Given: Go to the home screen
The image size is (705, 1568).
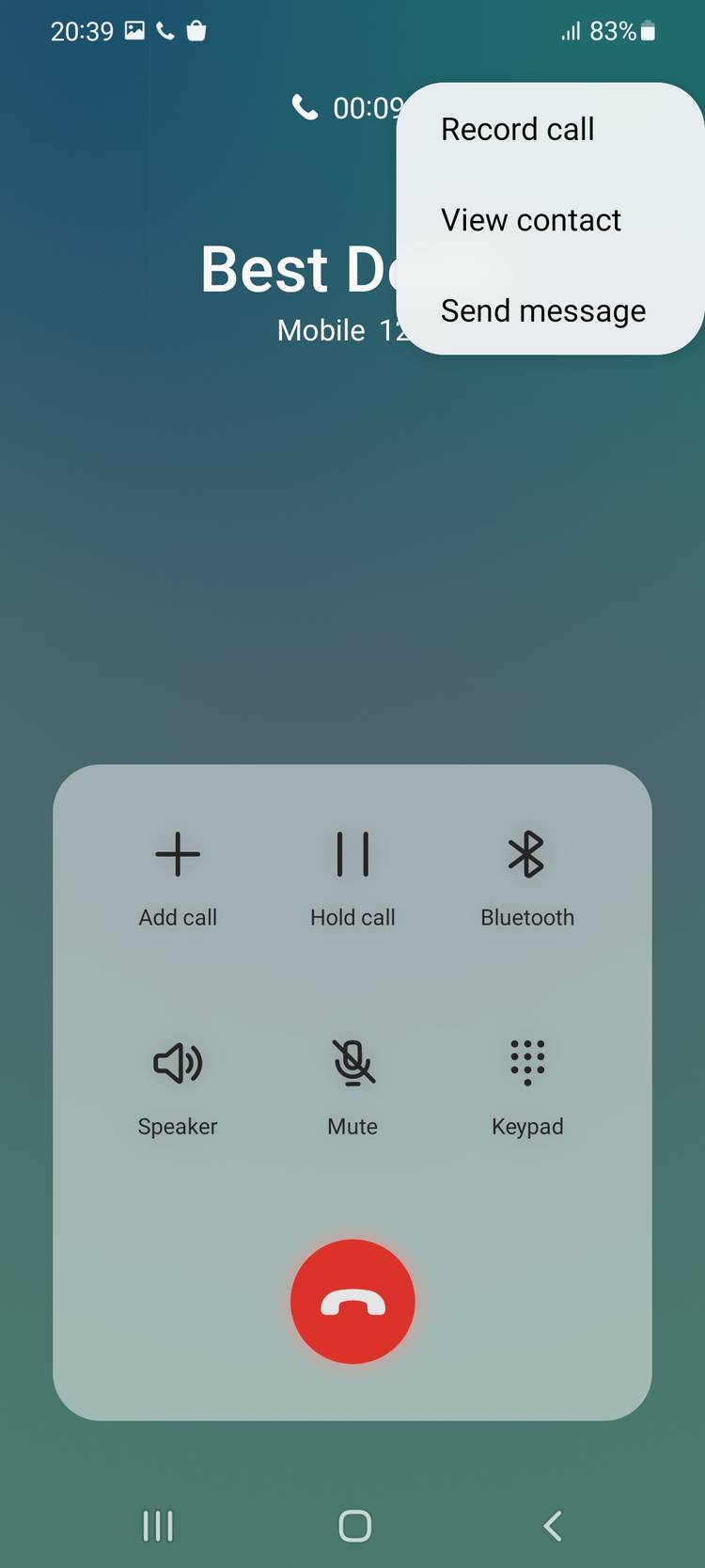Looking at the screenshot, I should click(354, 1526).
